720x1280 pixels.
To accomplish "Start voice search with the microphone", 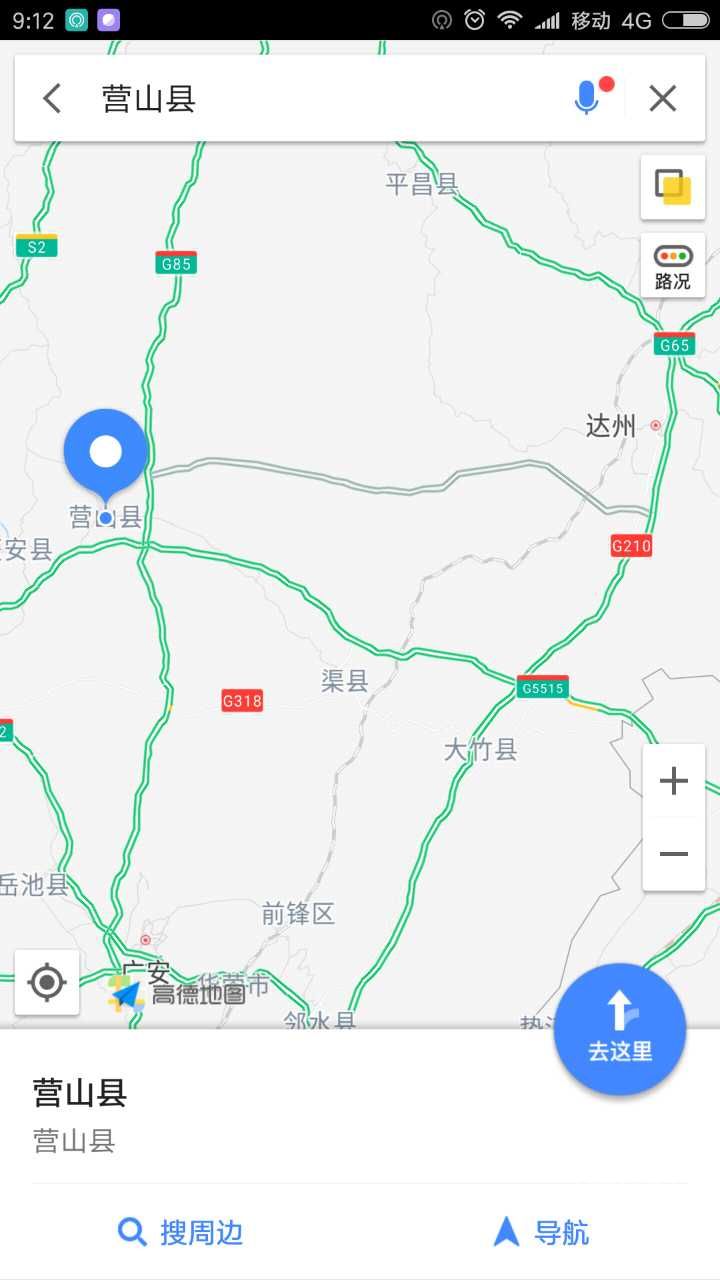I will pos(587,98).
